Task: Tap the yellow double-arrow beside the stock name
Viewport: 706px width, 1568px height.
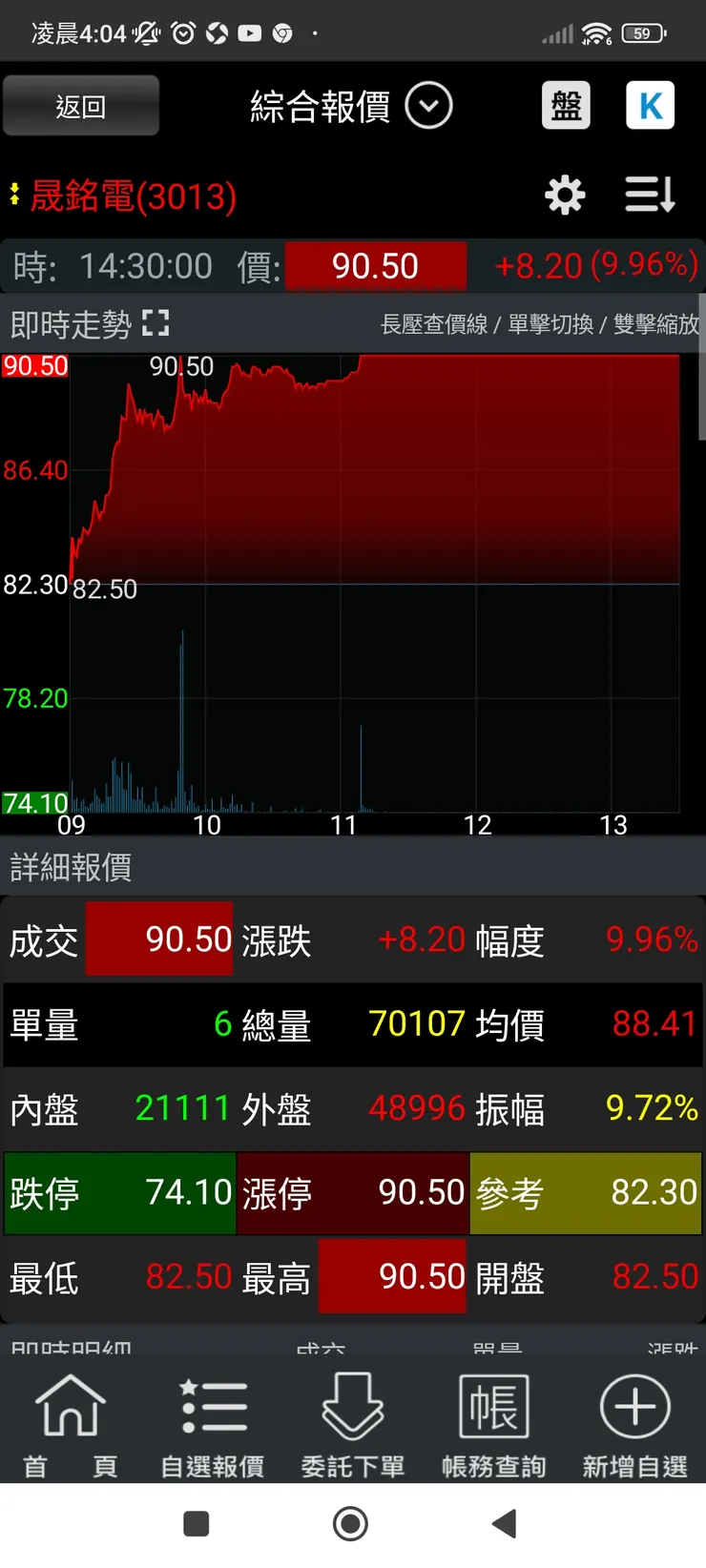Action: (13, 195)
